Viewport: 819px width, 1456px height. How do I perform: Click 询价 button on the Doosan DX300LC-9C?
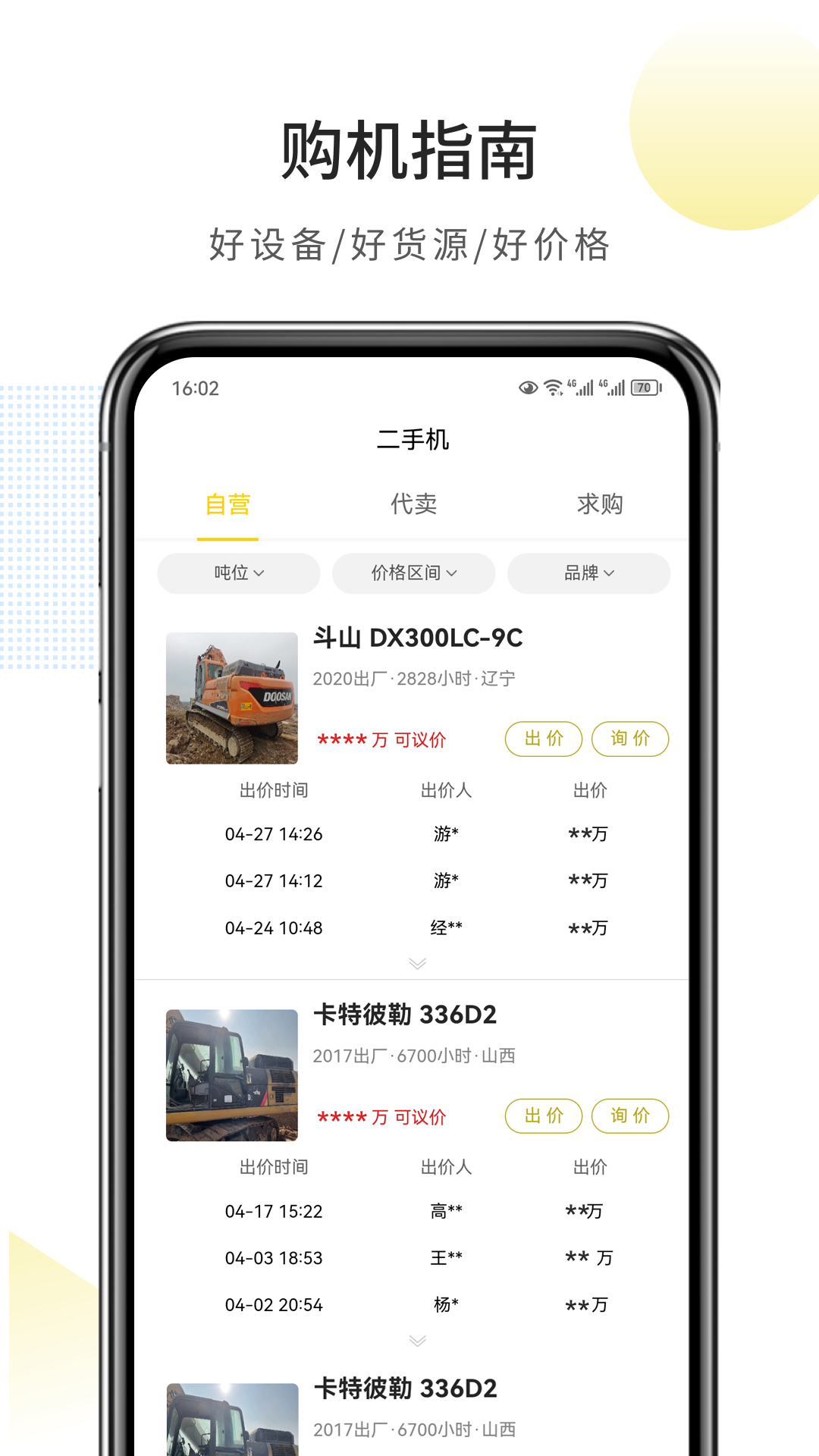tap(630, 738)
